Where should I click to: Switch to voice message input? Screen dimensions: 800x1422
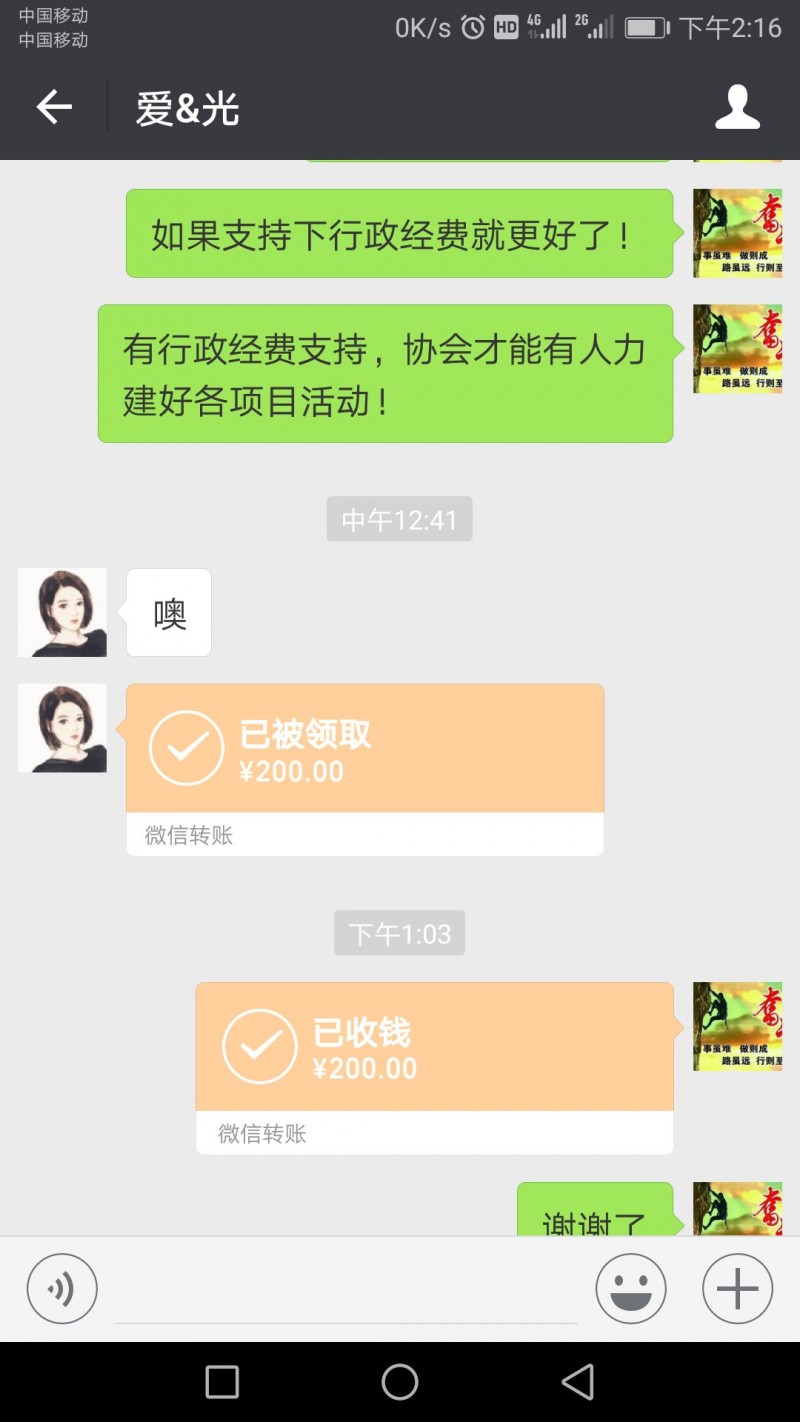[62, 1289]
